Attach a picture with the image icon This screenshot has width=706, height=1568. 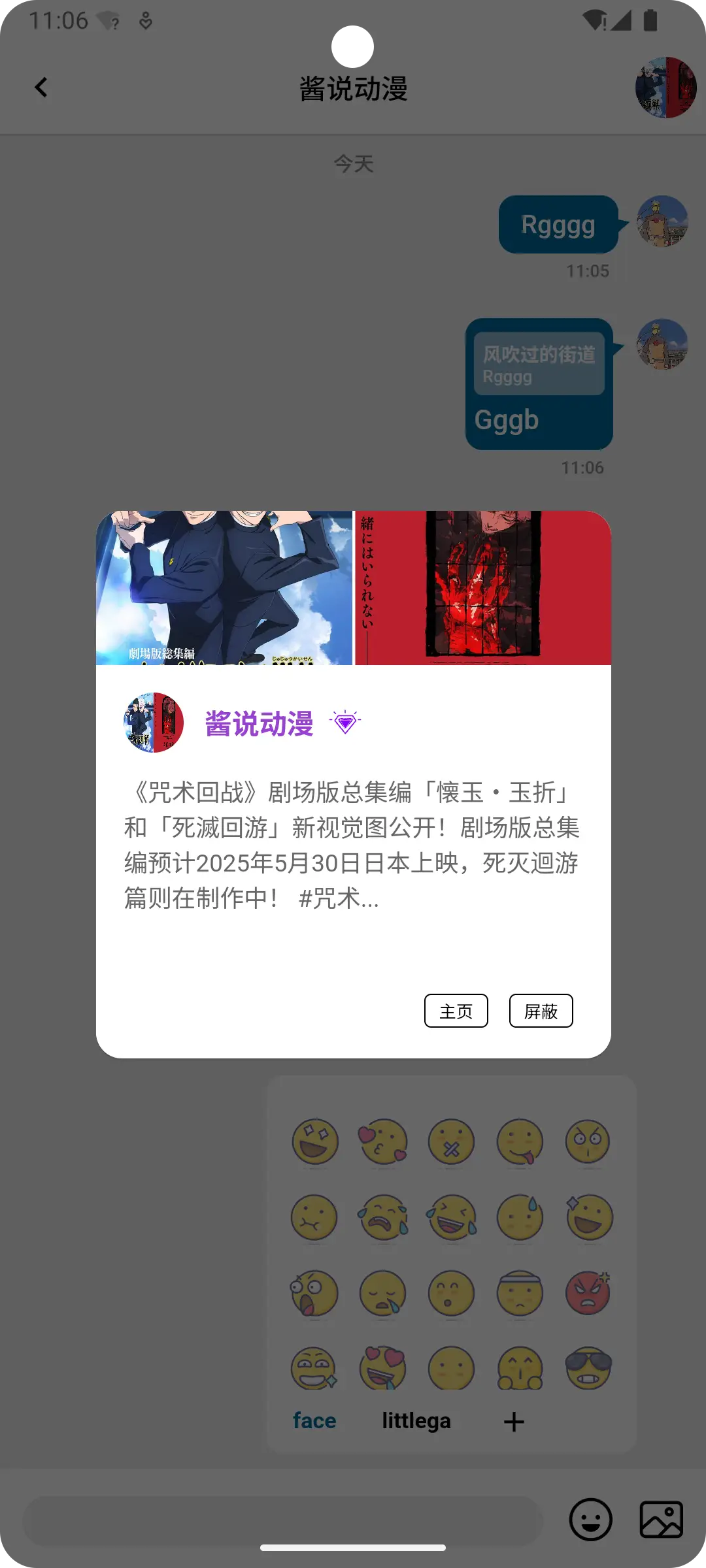point(661,1519)
